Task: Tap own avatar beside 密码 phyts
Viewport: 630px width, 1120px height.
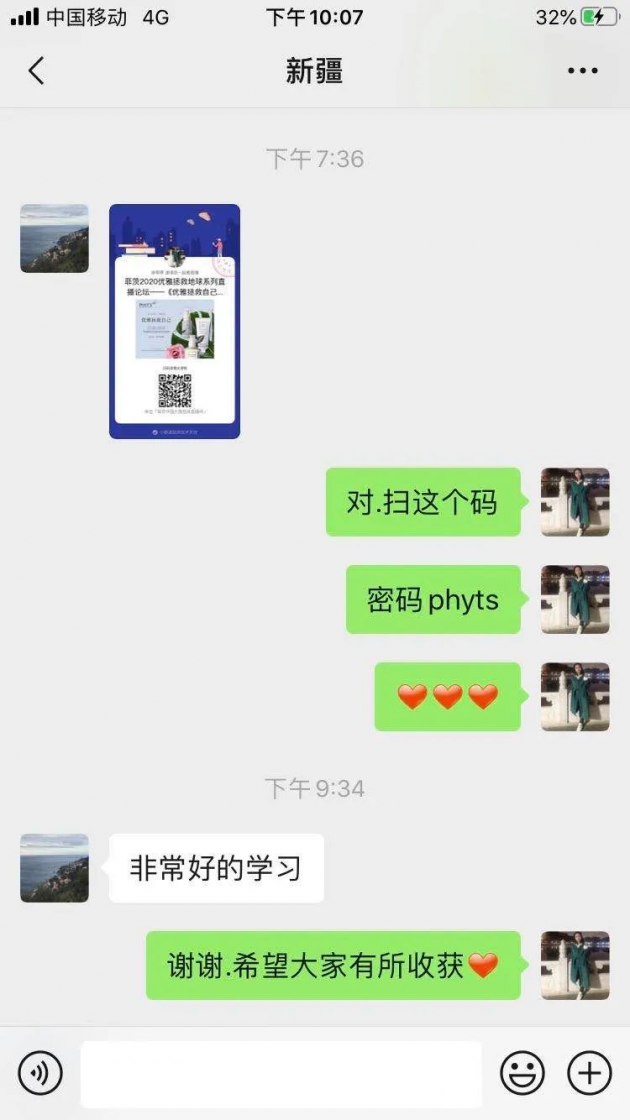Action: 575,599
